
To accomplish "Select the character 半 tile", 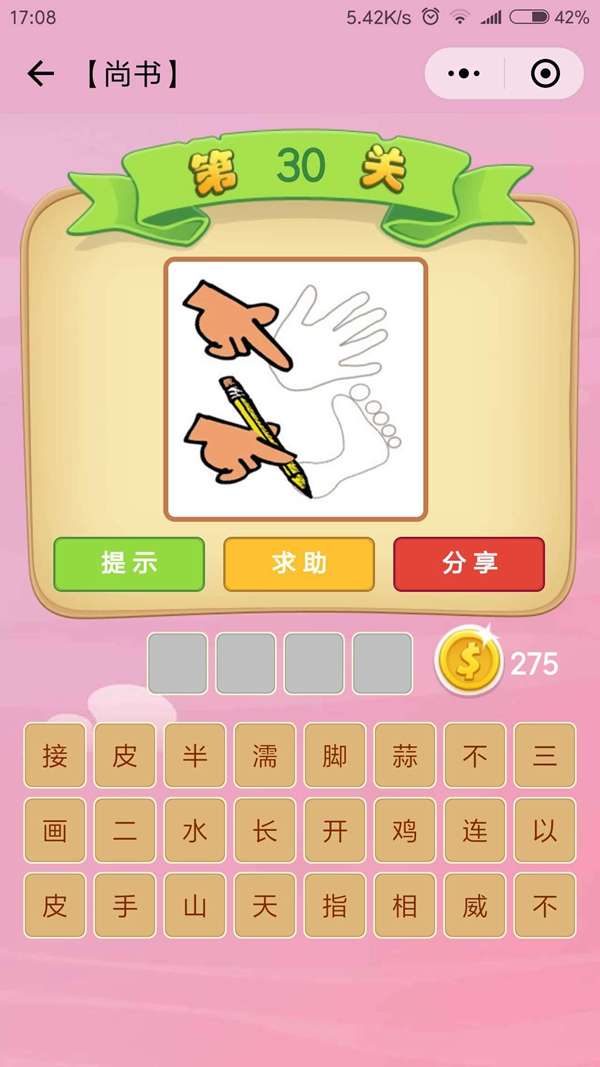I will coord(195,755).
